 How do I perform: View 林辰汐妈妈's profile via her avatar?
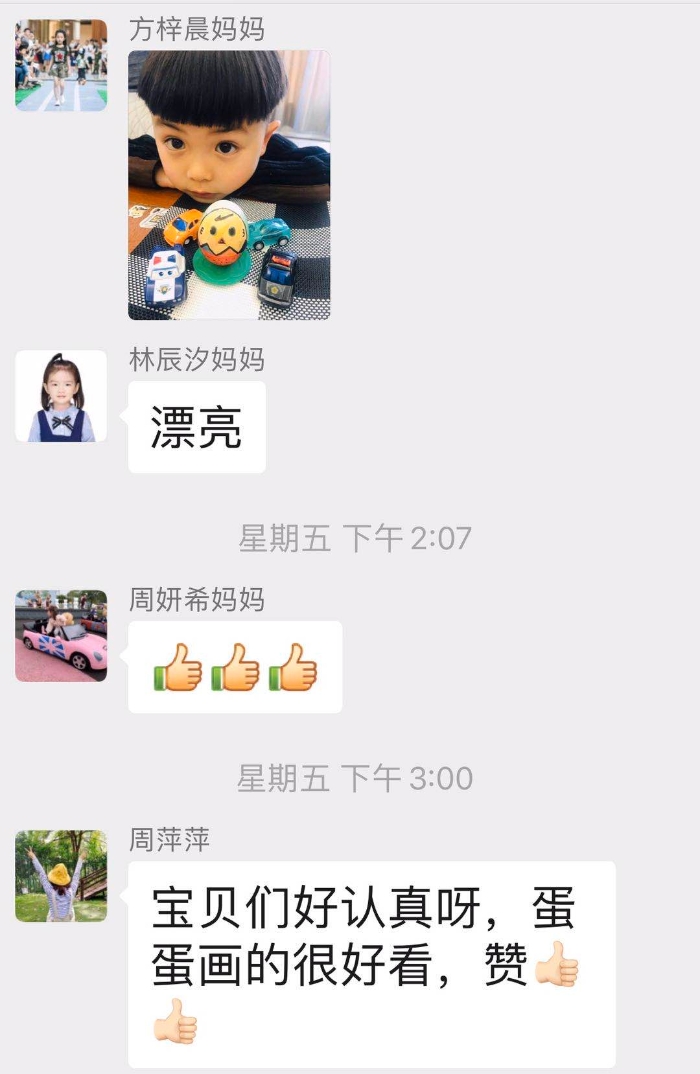pos(61,396)
